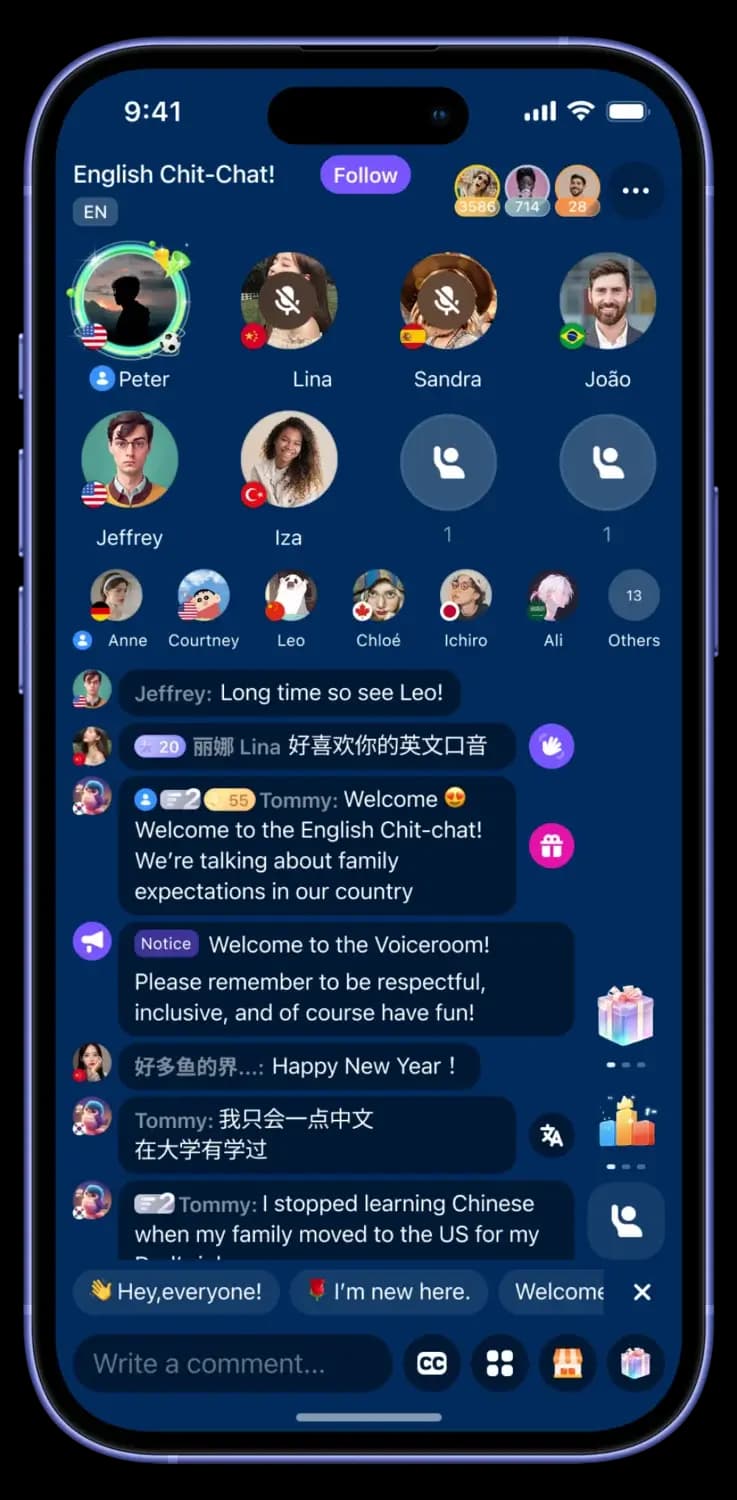This screenshot has width=737, height=1500.
Task: Send the quick reply "I'm new here."
Action: [389, 1291]
